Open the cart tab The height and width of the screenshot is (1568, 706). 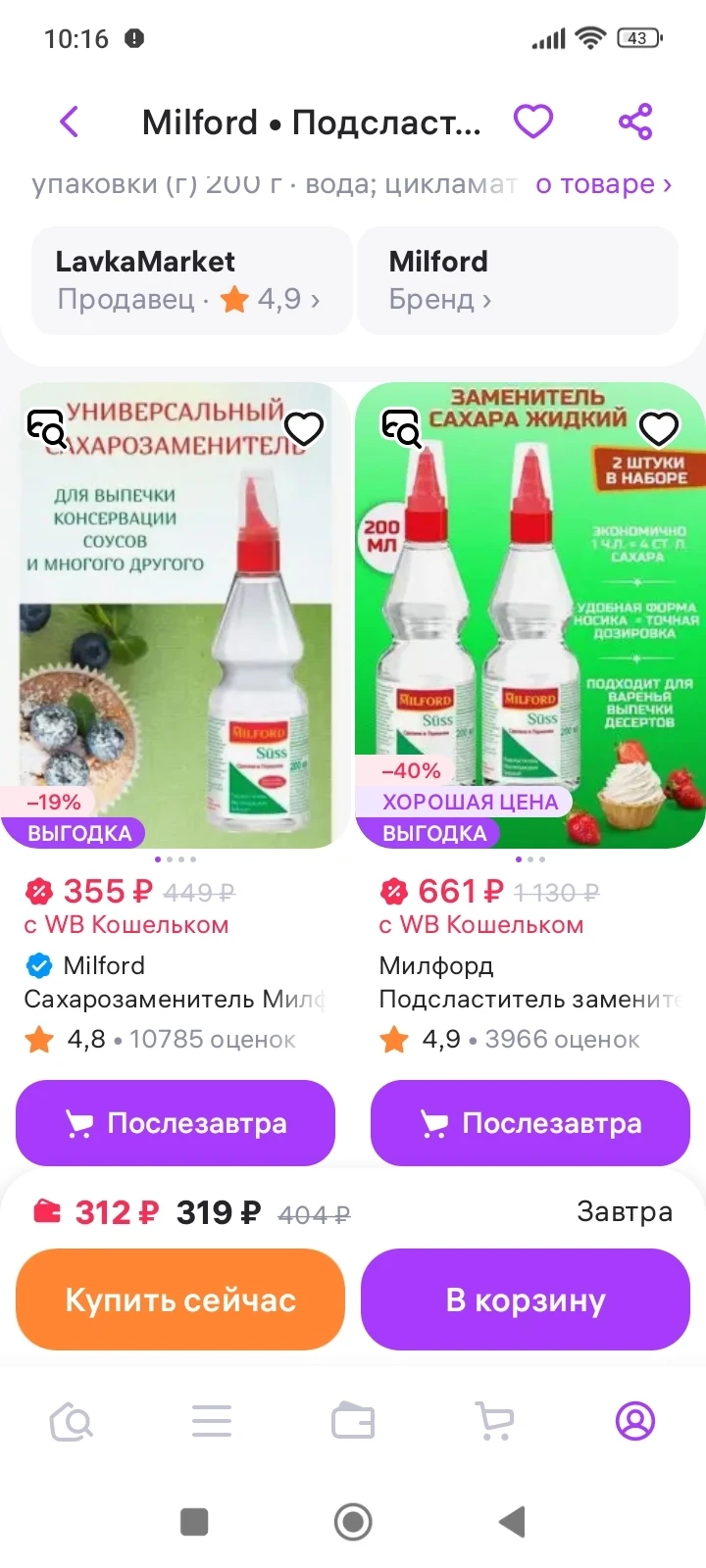click(x=494, y=1421)
